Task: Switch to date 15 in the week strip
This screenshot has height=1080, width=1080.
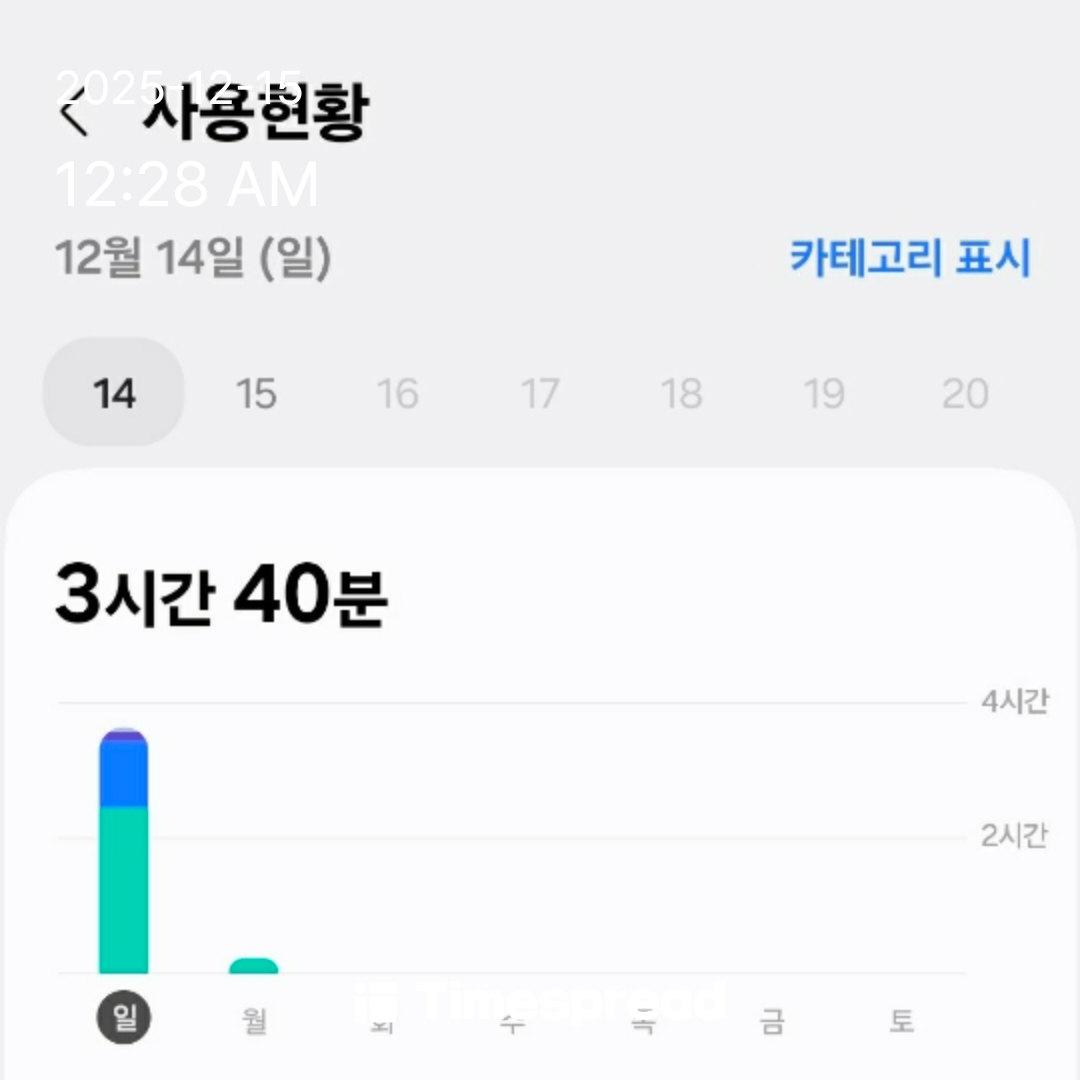Action: pos(256,393)
